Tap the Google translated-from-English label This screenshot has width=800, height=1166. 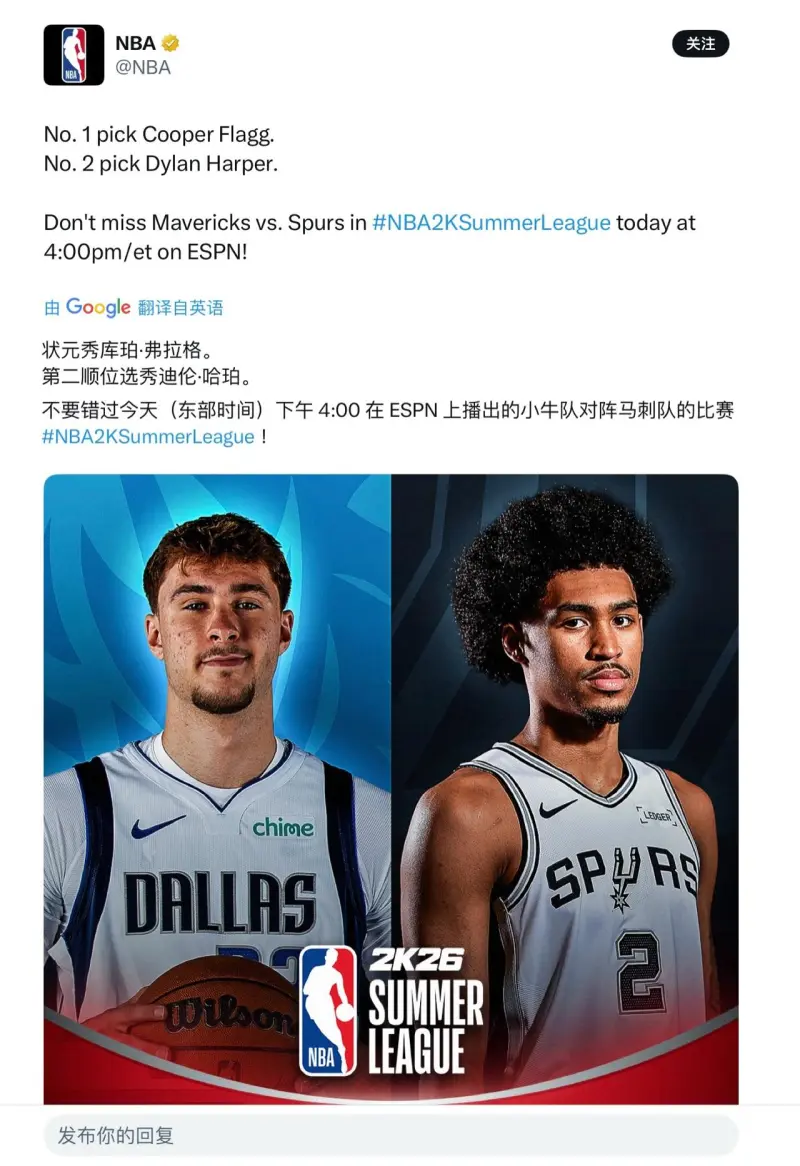(x=133, y=308)
